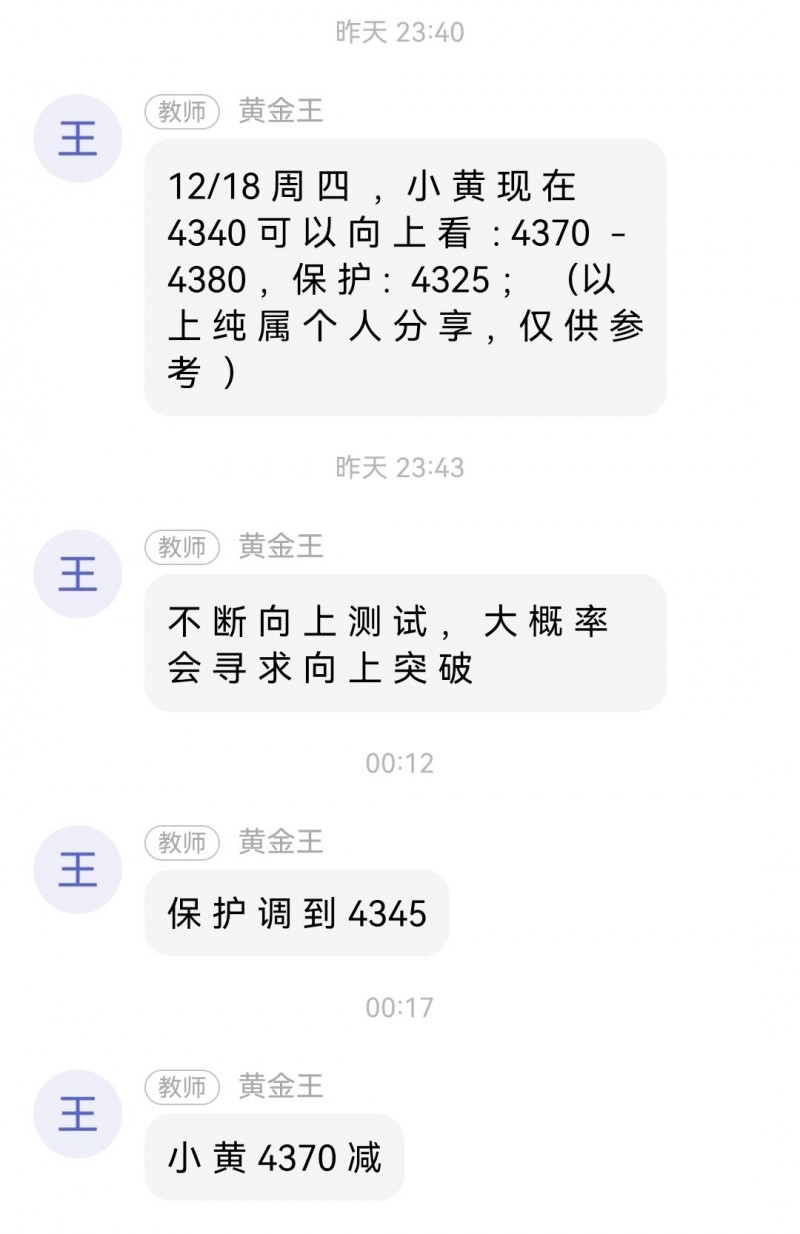Click the avatar beside the 保护调到4345 message
This screenshot has width=800, height=1234.
point(77,870)
